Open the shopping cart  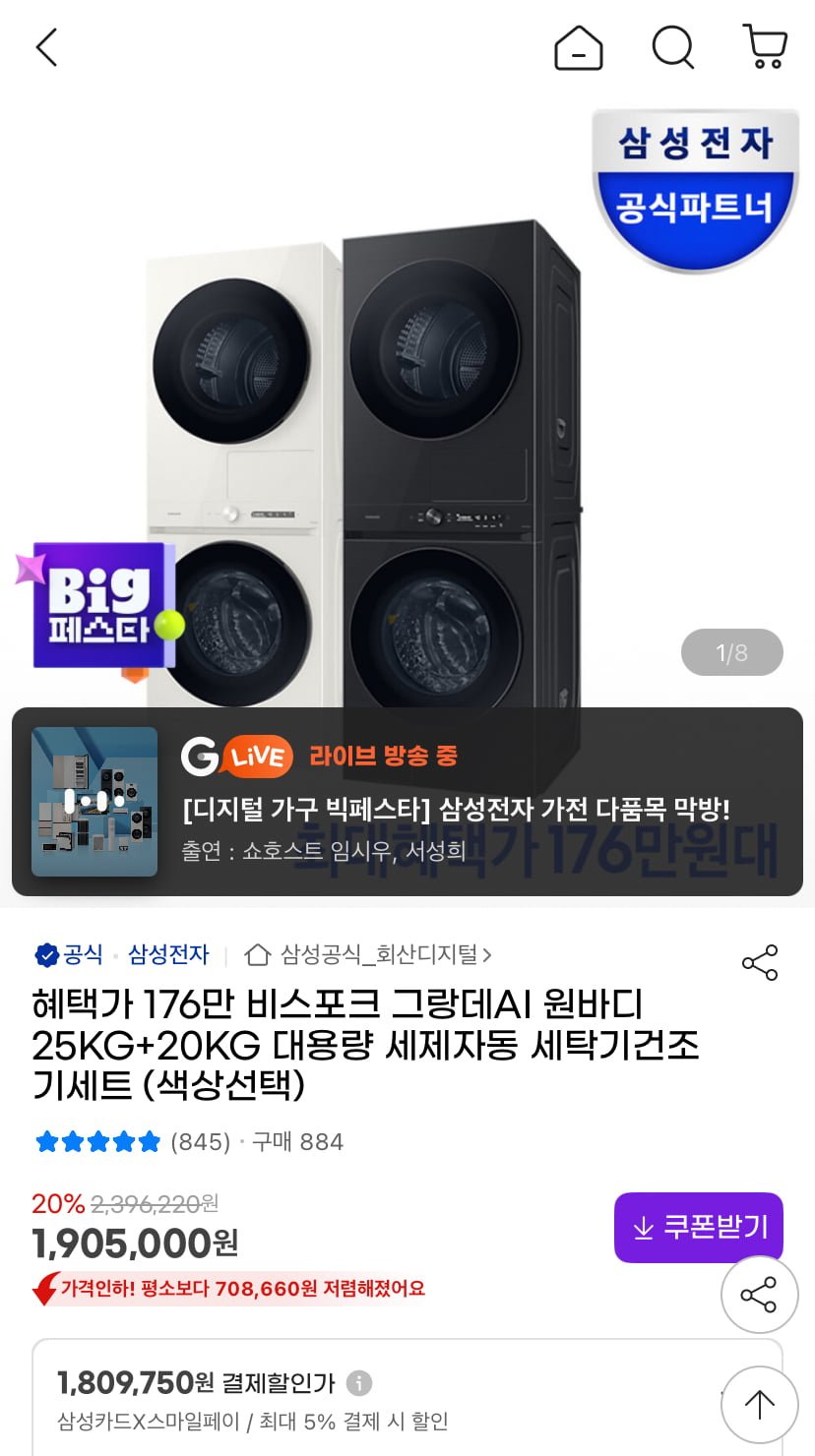765,47
